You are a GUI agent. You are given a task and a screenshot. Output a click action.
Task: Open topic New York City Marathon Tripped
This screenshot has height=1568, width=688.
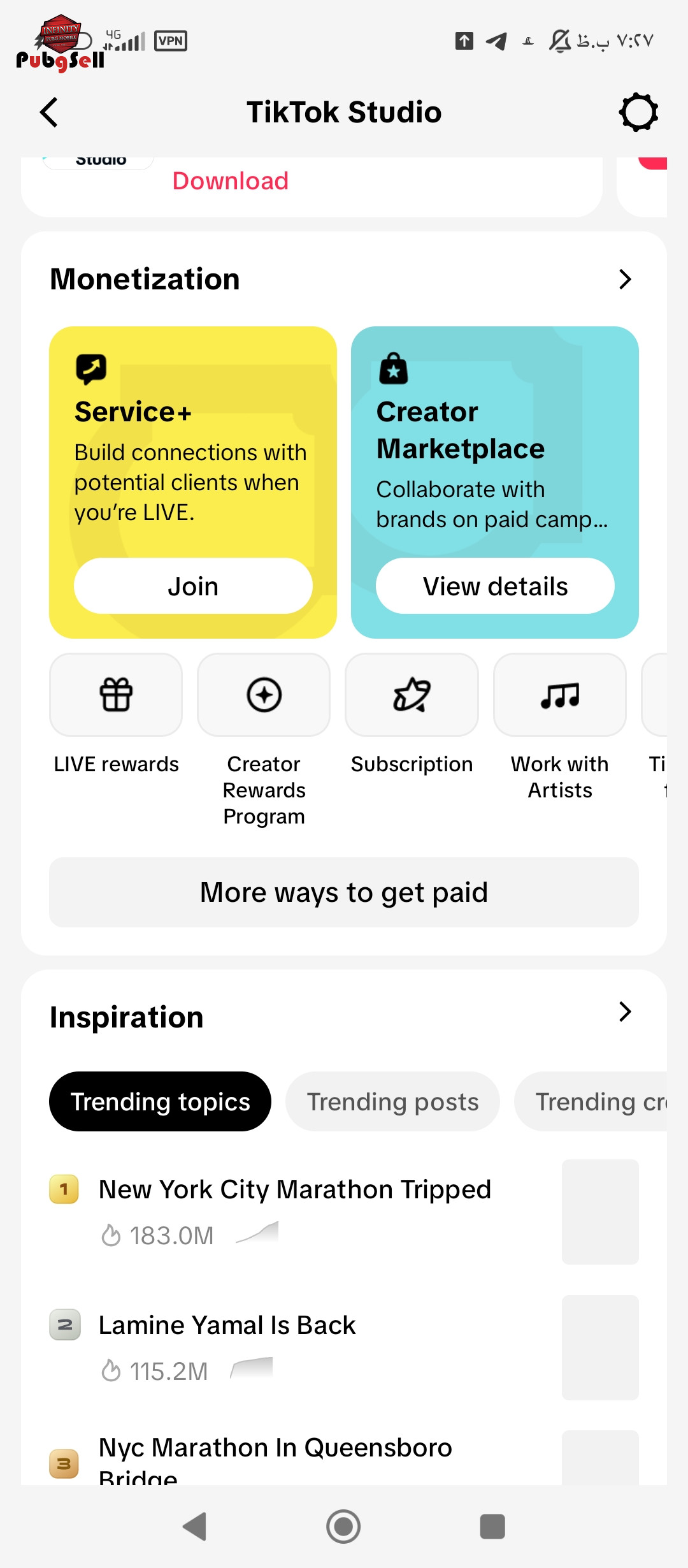tap(295, 1190)
